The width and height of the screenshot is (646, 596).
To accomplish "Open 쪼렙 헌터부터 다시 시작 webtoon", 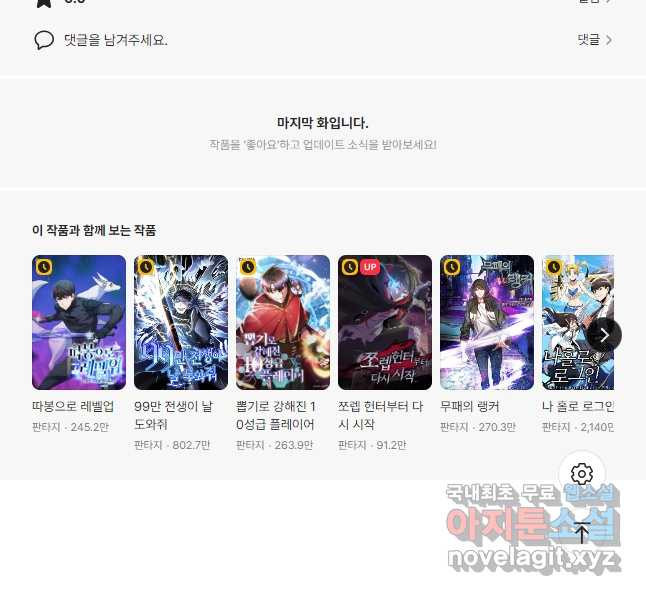I will coord(385,322).
